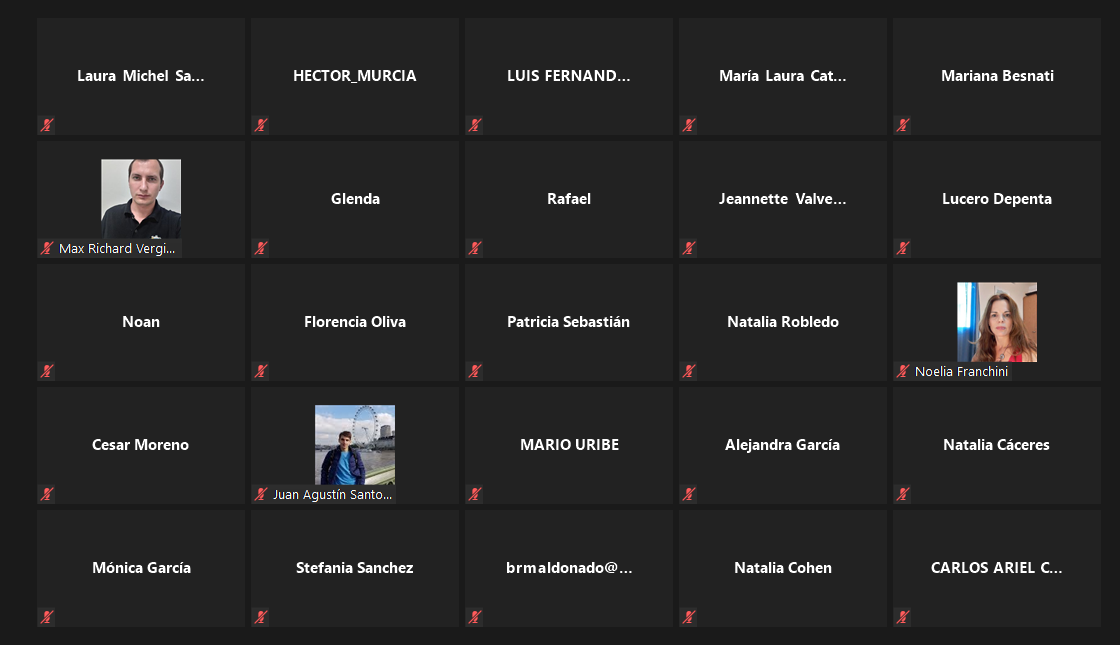Open Juan Agustín's participant tile
Screen dimensions: 1120x645
(354, 445)
